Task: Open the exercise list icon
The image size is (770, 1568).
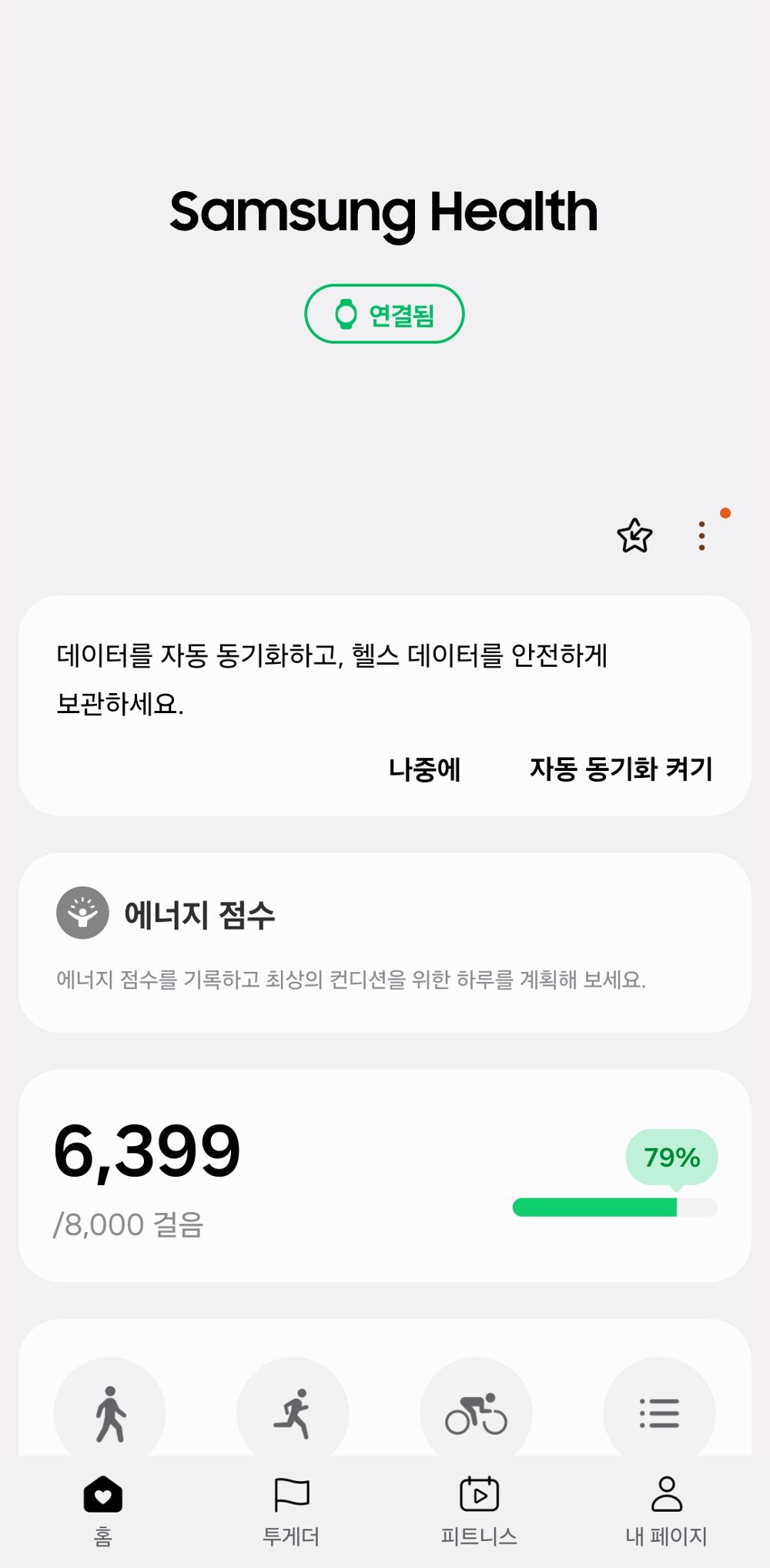Action: [660, 1412]
